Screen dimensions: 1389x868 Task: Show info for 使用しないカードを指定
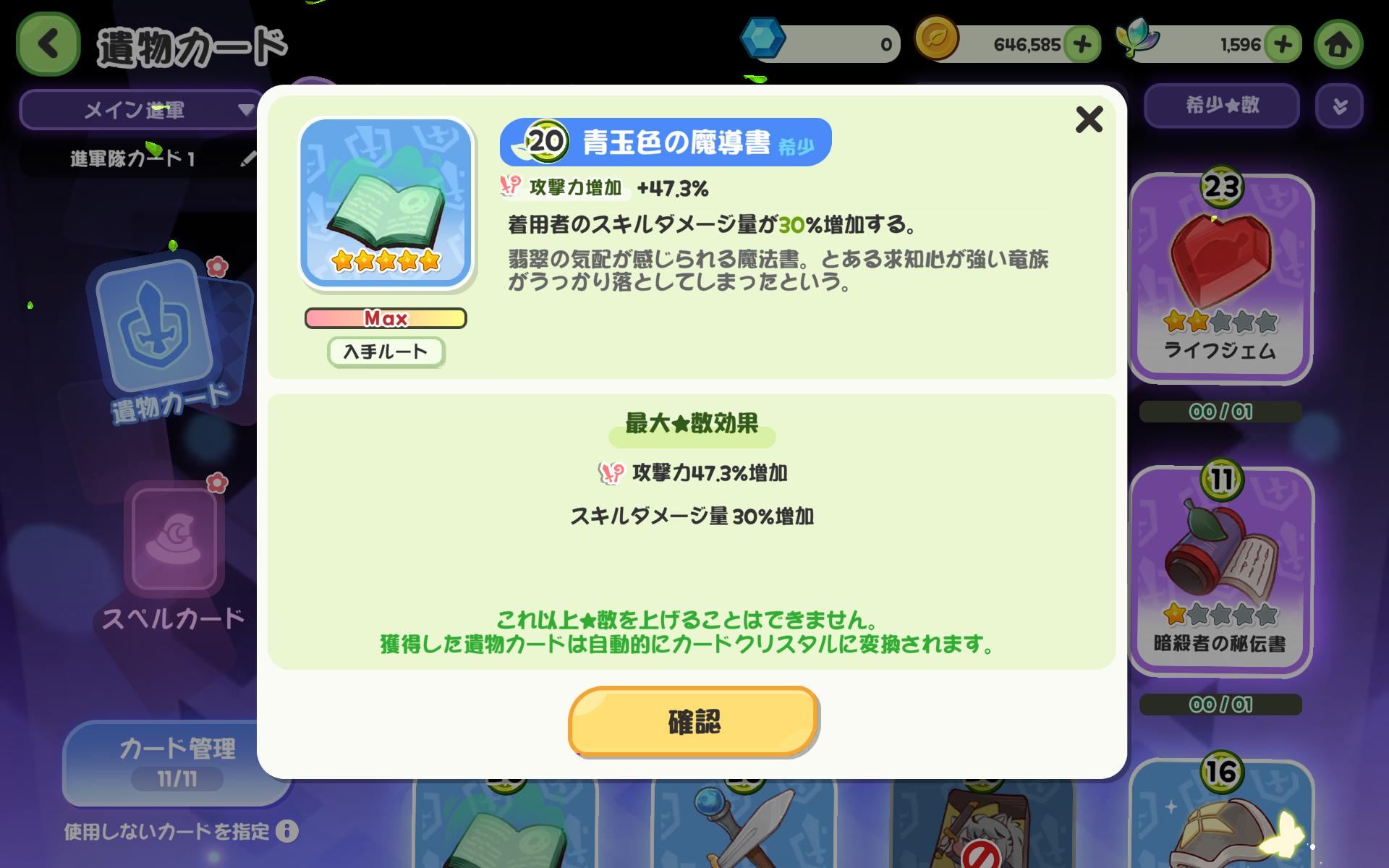tap(286, 831)
